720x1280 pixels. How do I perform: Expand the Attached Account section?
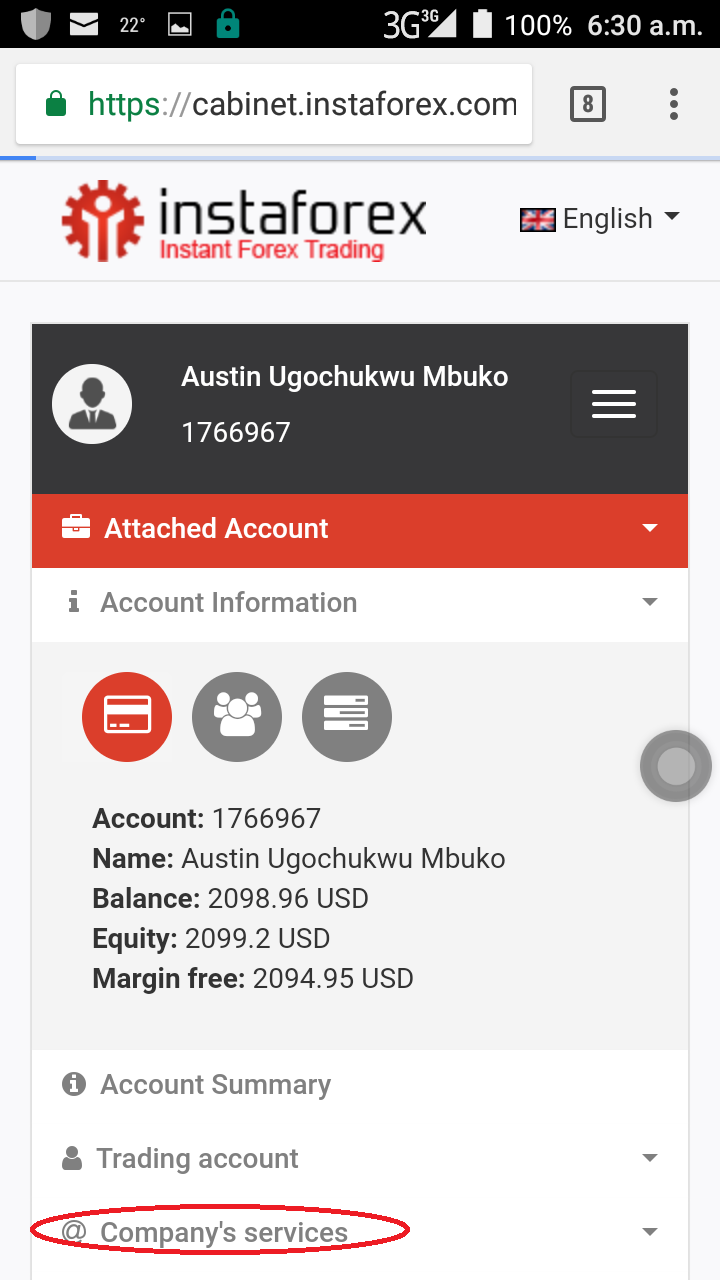pyautogui.click(x=360, y=529)
